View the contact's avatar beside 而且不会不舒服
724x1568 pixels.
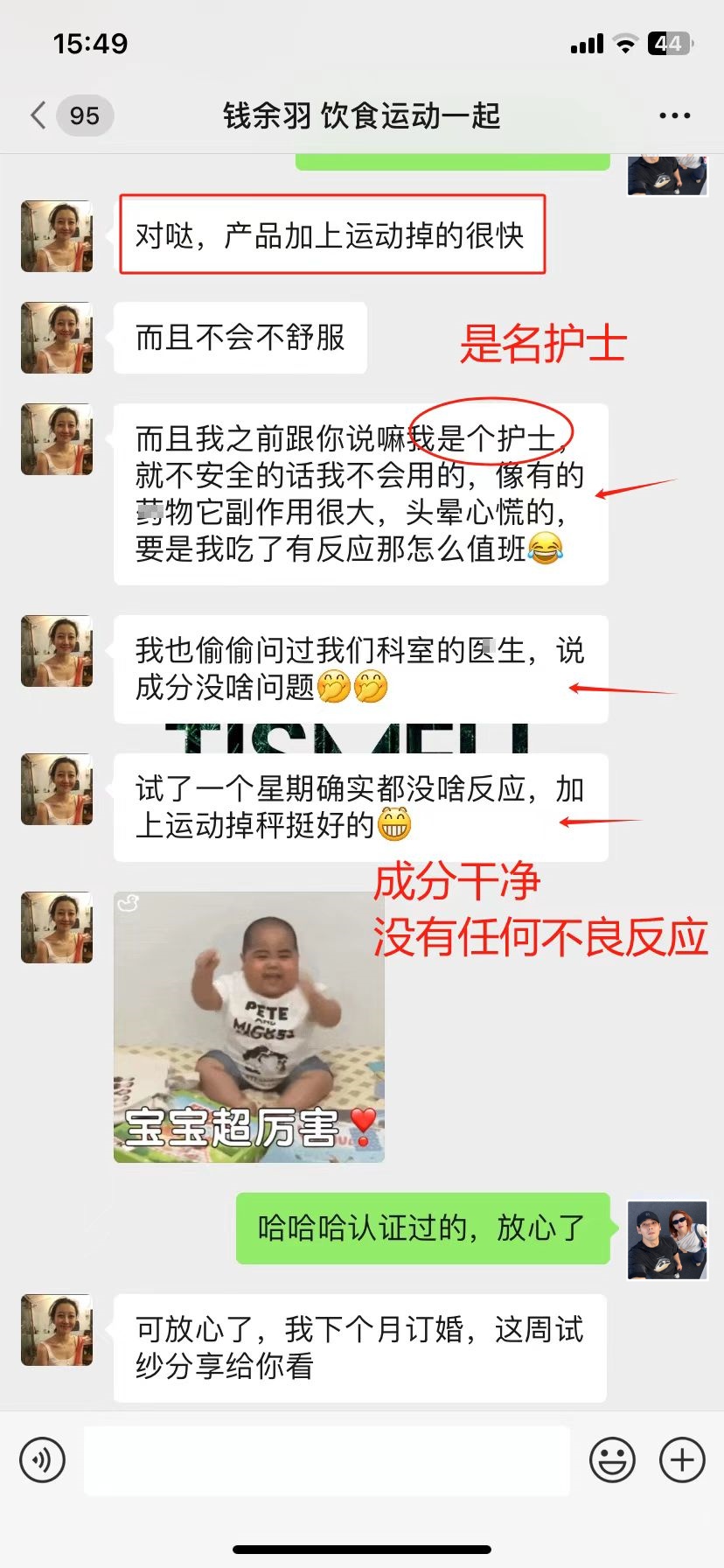[57, 338]
